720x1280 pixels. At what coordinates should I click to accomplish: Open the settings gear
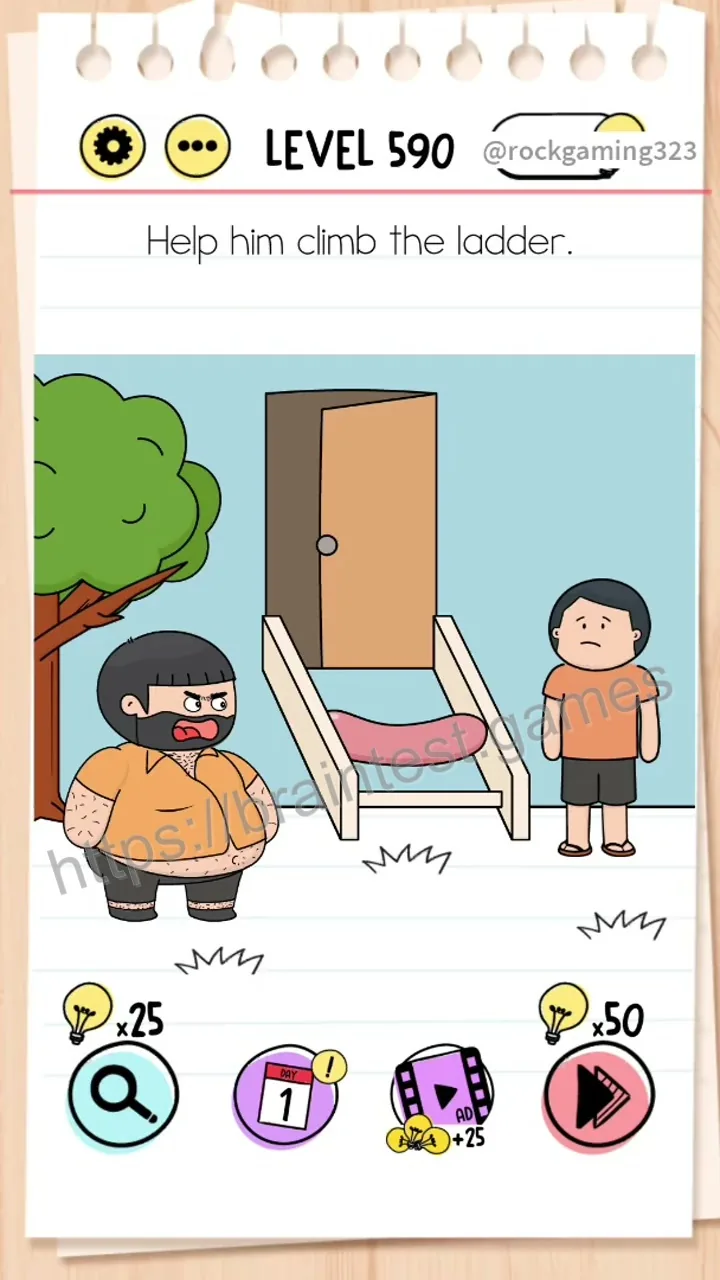[x=112, y=148]
